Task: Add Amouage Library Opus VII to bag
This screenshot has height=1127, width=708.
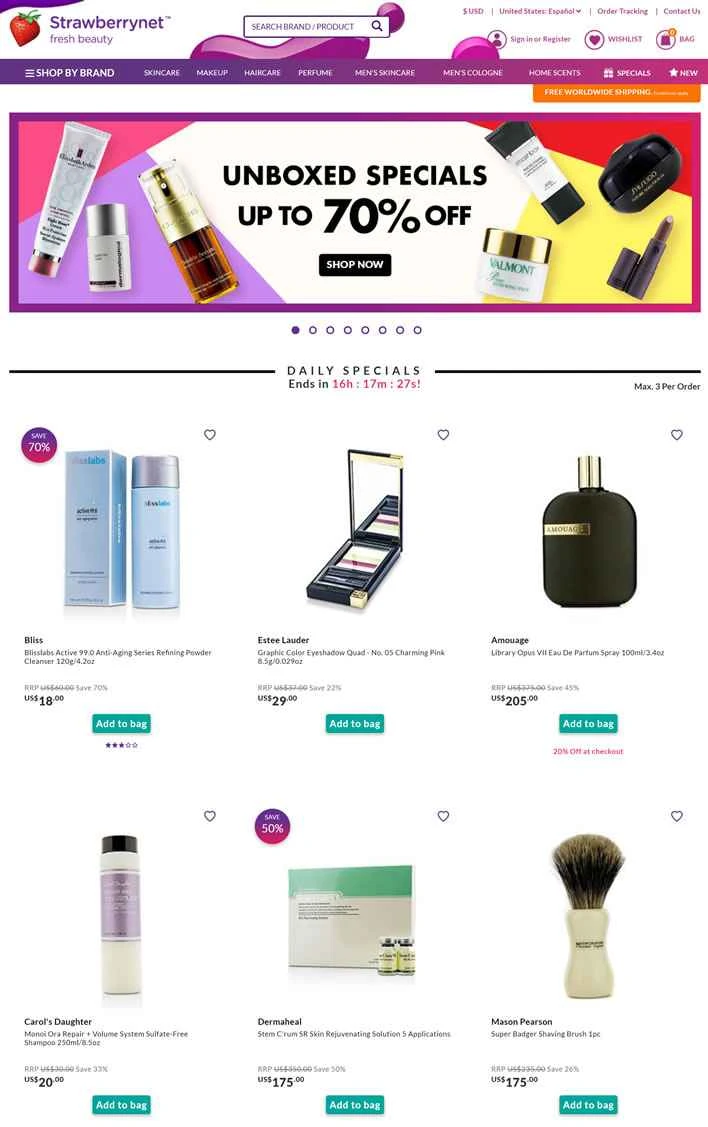Action: (588, 724)
